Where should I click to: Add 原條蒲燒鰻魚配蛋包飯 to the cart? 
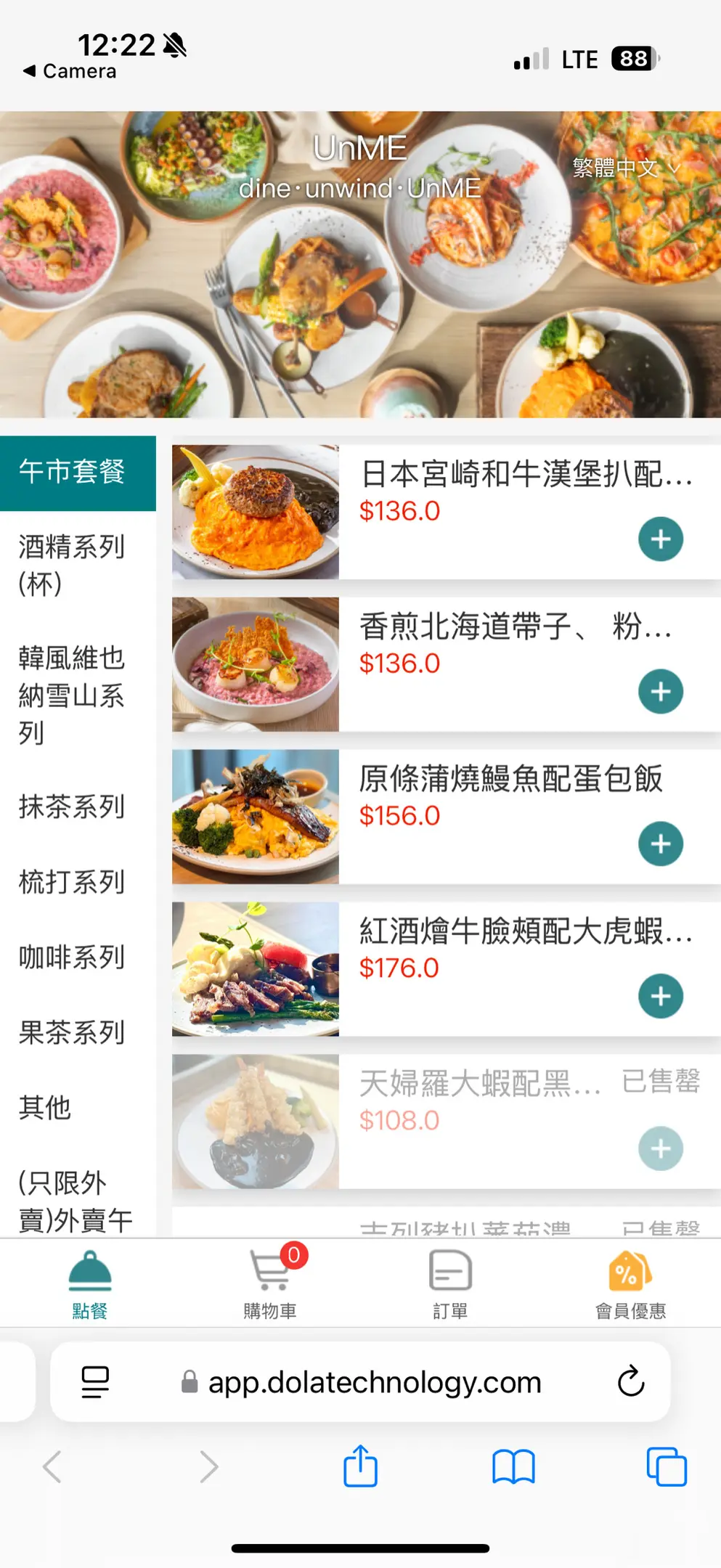[x=660, y=844]
